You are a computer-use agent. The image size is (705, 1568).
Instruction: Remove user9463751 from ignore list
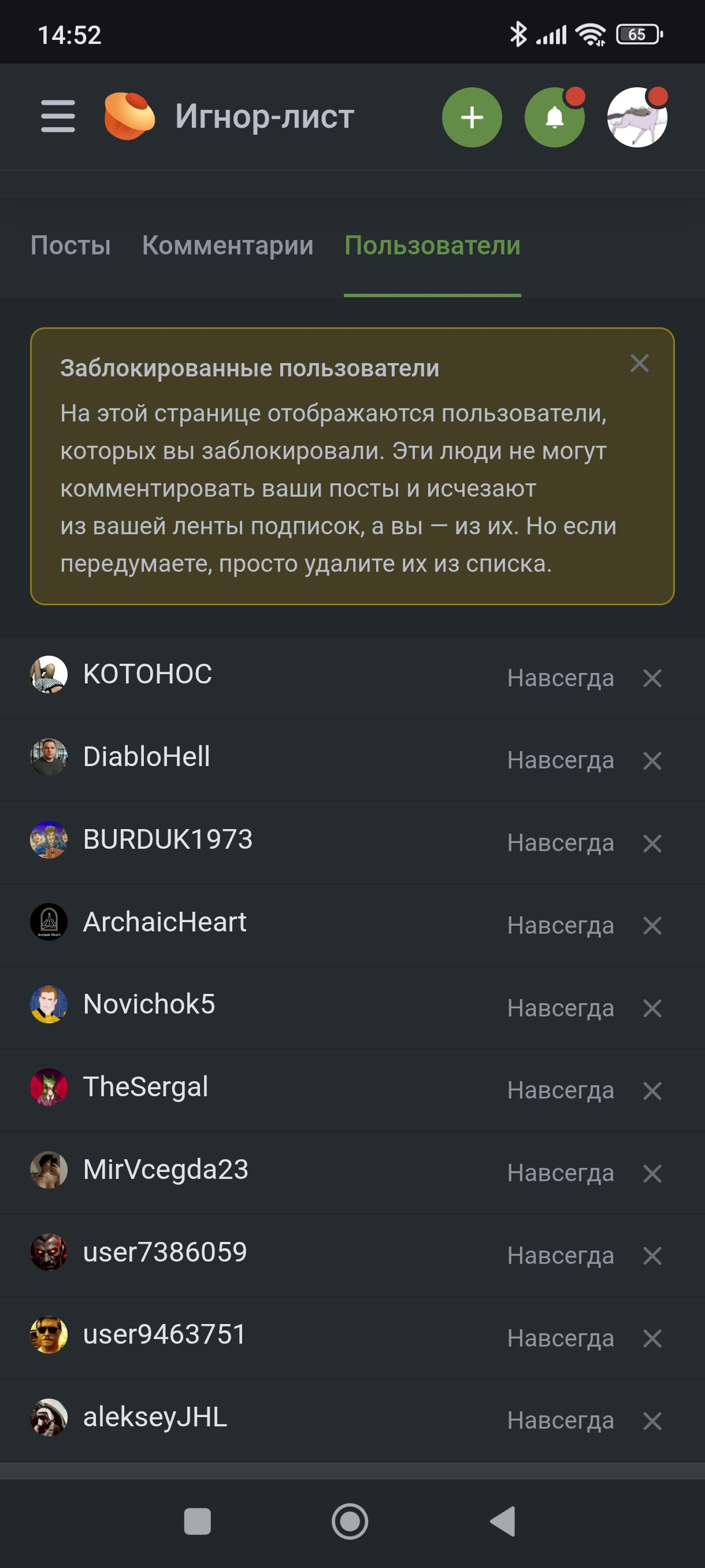click(x=652, y=1338)
